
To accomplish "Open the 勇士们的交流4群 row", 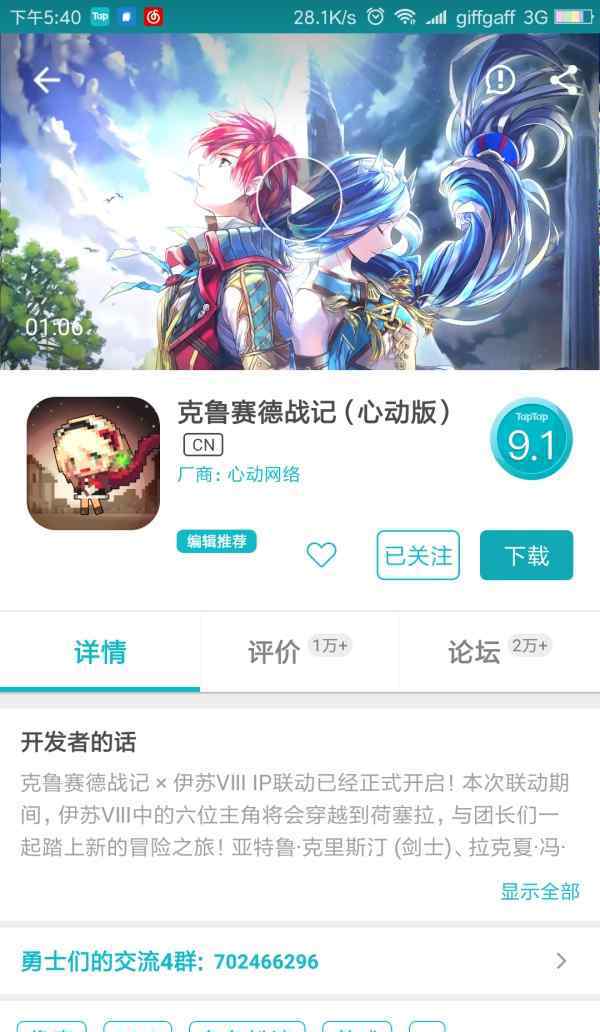I will coord(300,961).
